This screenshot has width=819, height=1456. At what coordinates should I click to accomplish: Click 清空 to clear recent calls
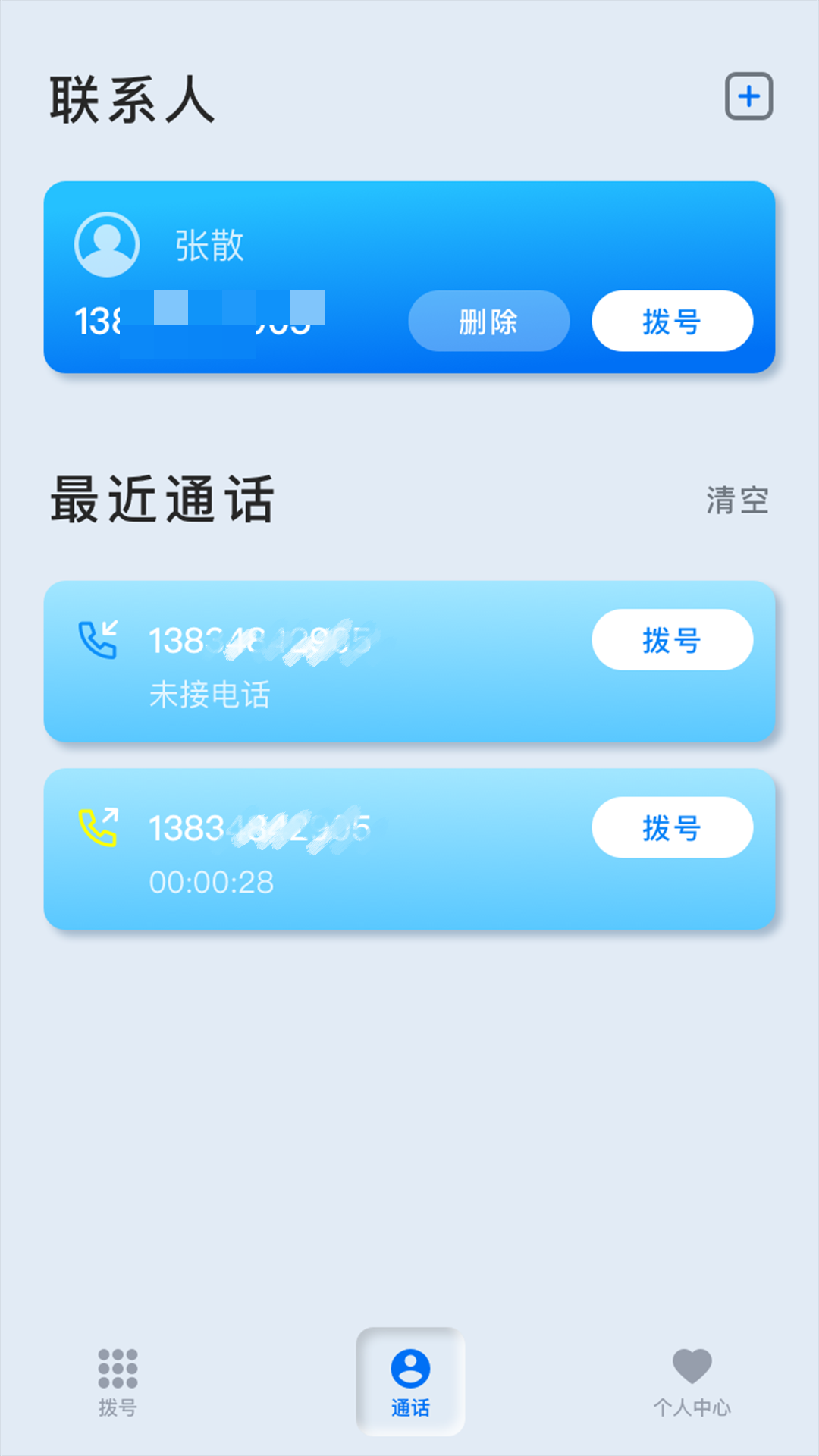[736, 499]
